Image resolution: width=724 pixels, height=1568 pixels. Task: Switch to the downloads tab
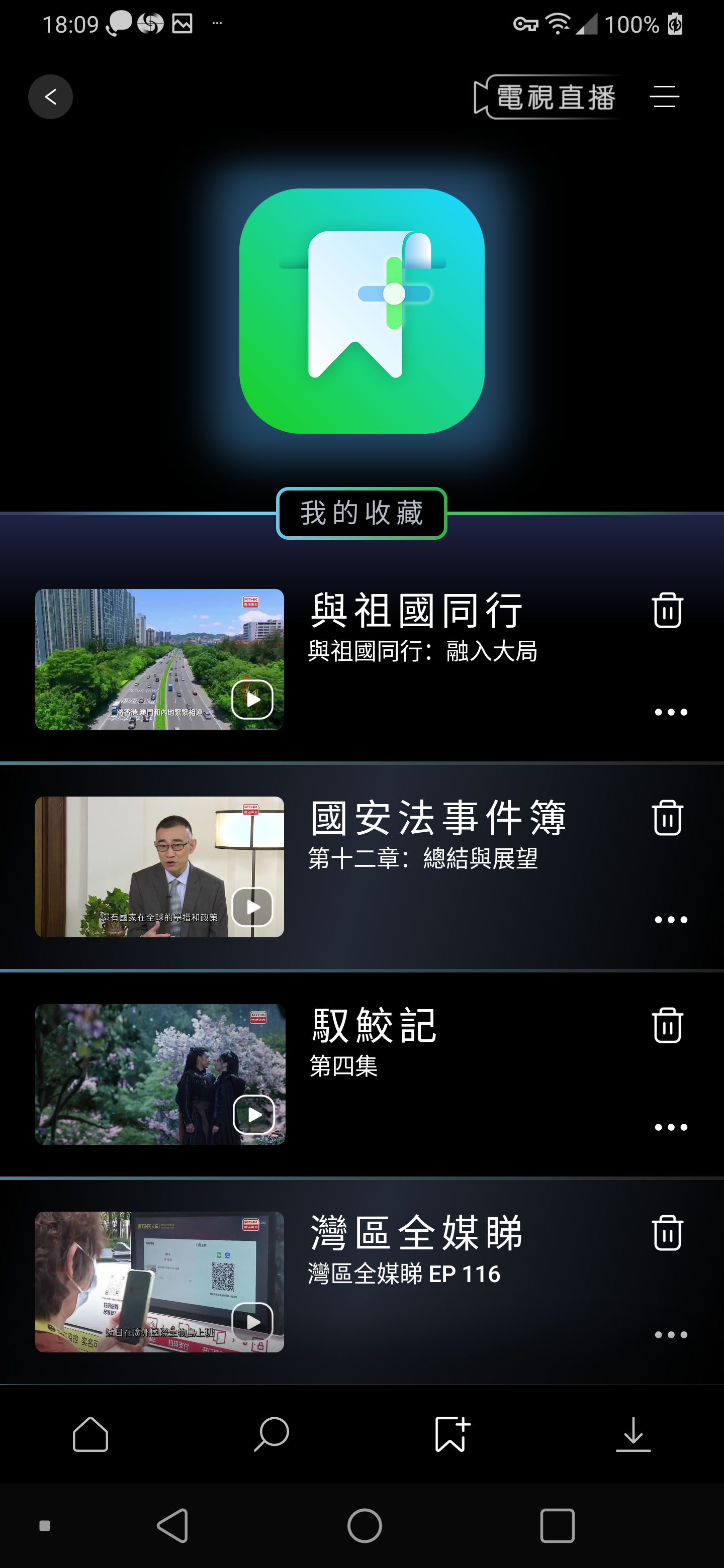(632, 1434)
